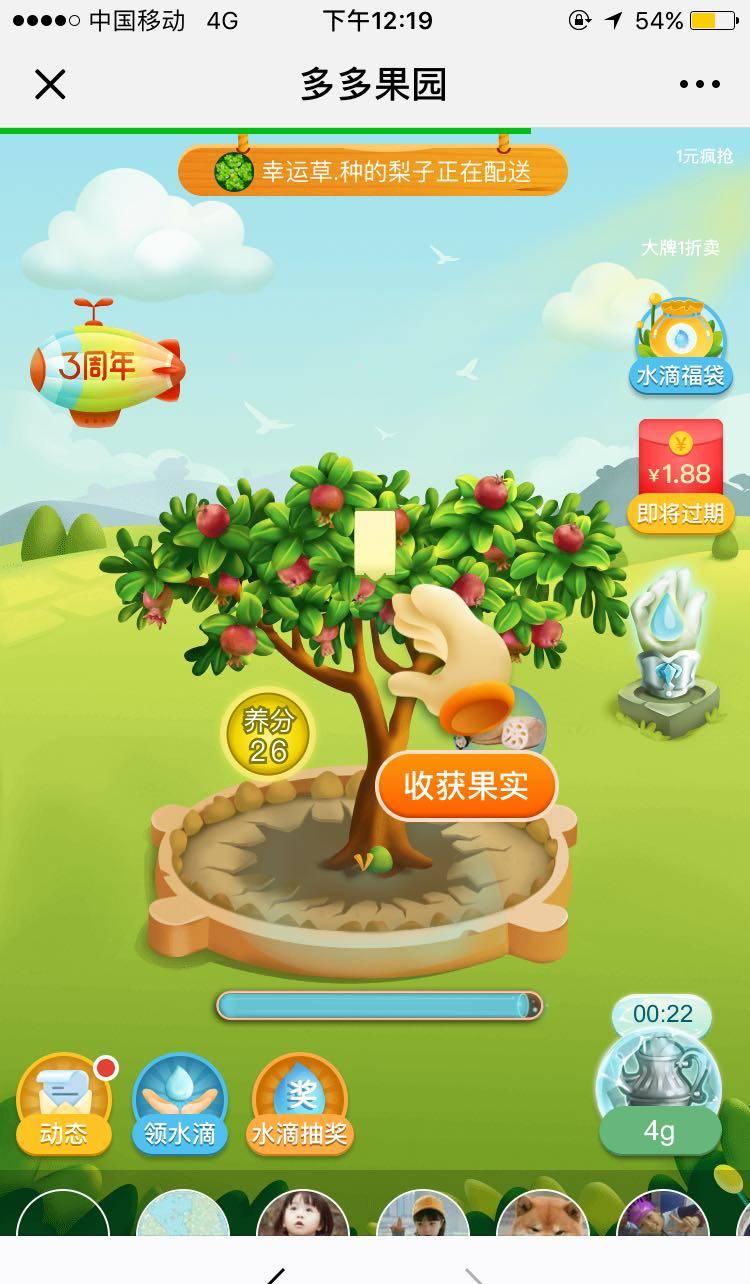The image size is (750, 1284).
Task: Open the 1元疯抢 deal link
Action: tap(704, 156)
